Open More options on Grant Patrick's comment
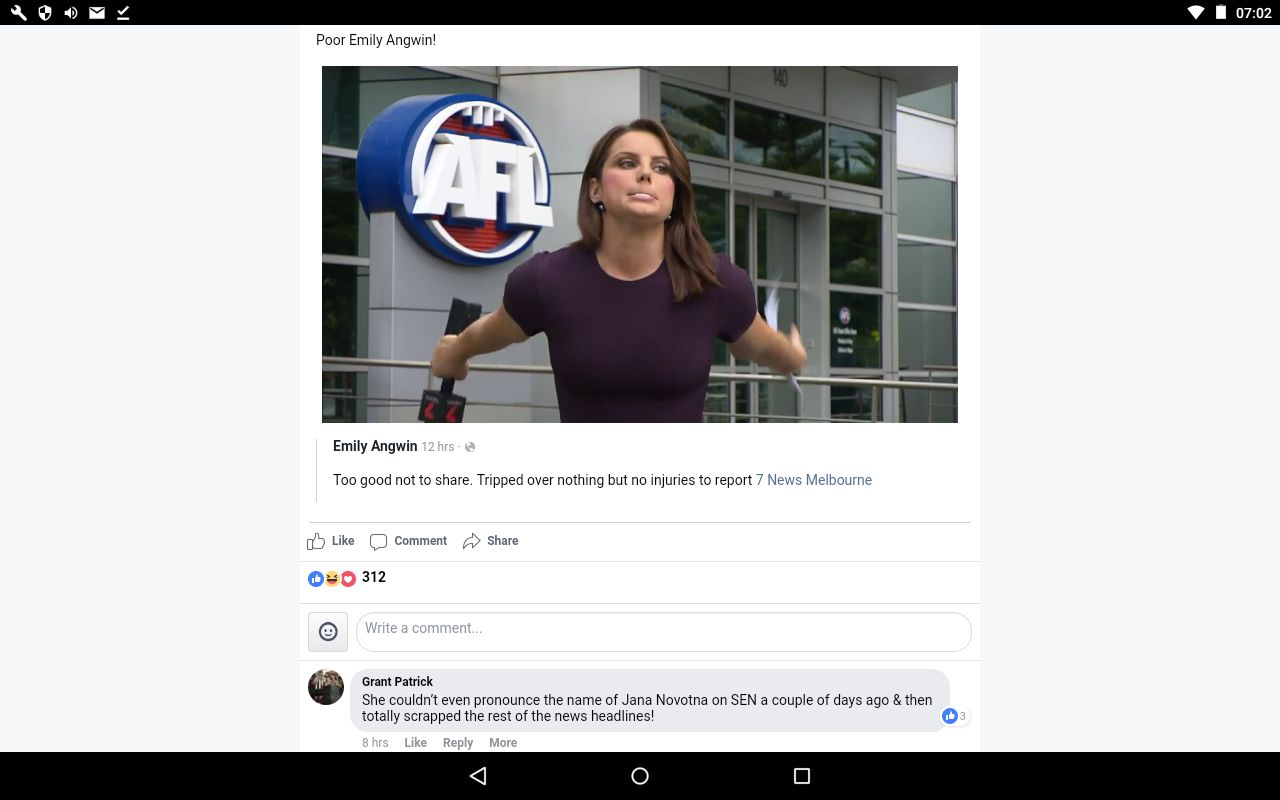1280x800 pixels. 503,742
